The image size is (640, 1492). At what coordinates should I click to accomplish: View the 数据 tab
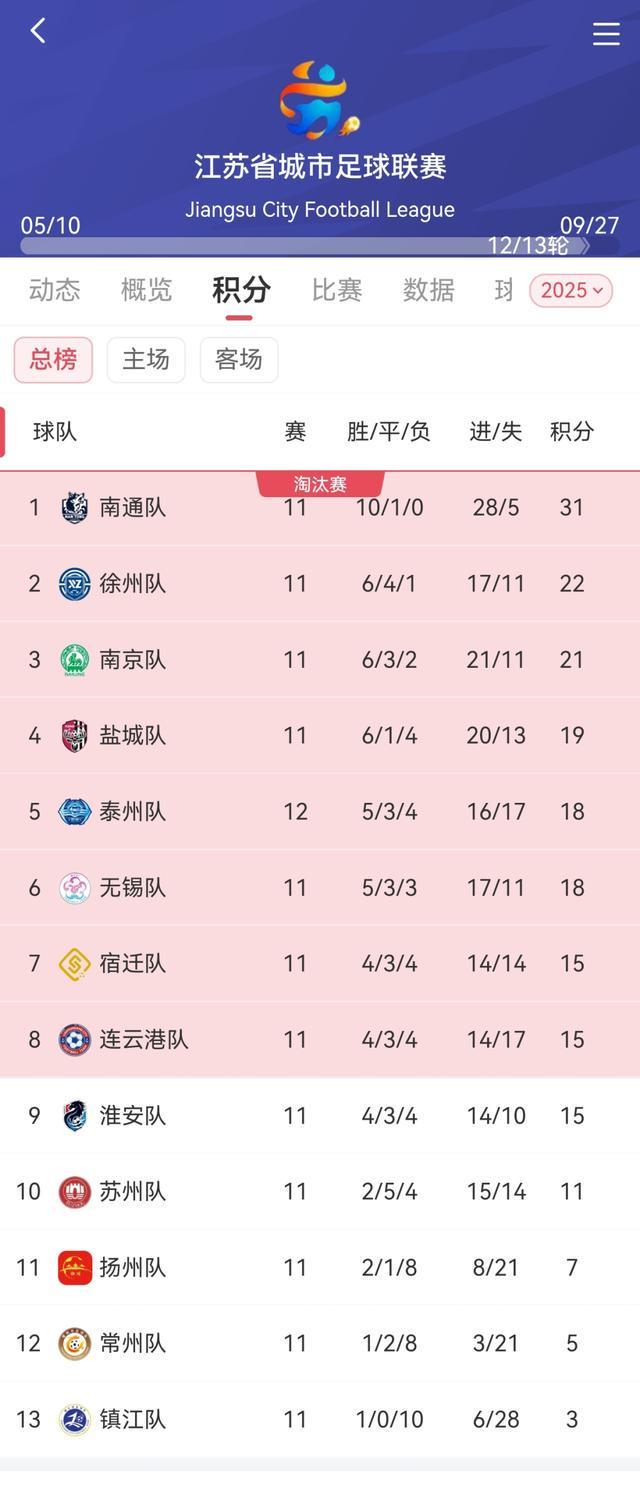428,290
